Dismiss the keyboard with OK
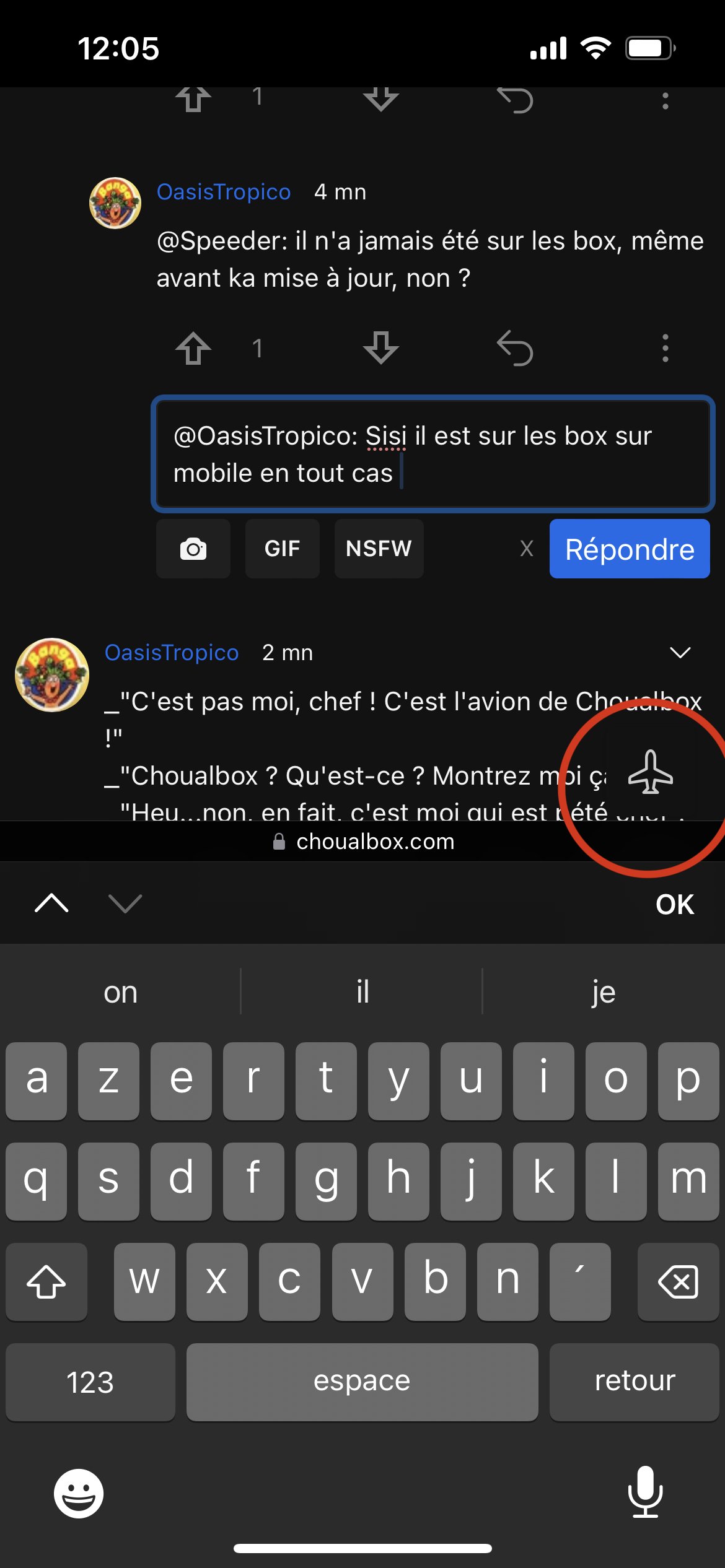This screenshot has width=725, height=1568. [674, 905]
